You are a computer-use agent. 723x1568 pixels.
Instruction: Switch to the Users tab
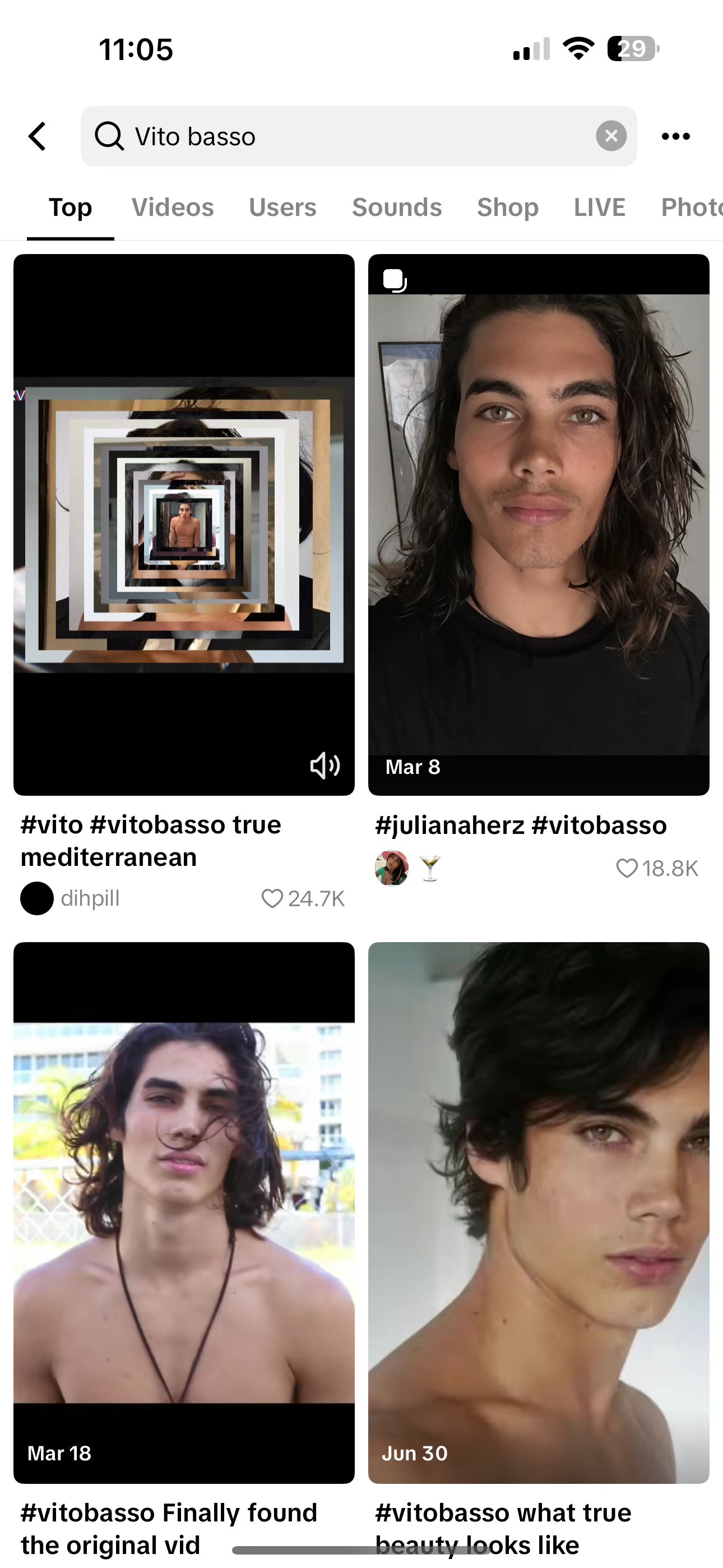pos(282,207)
